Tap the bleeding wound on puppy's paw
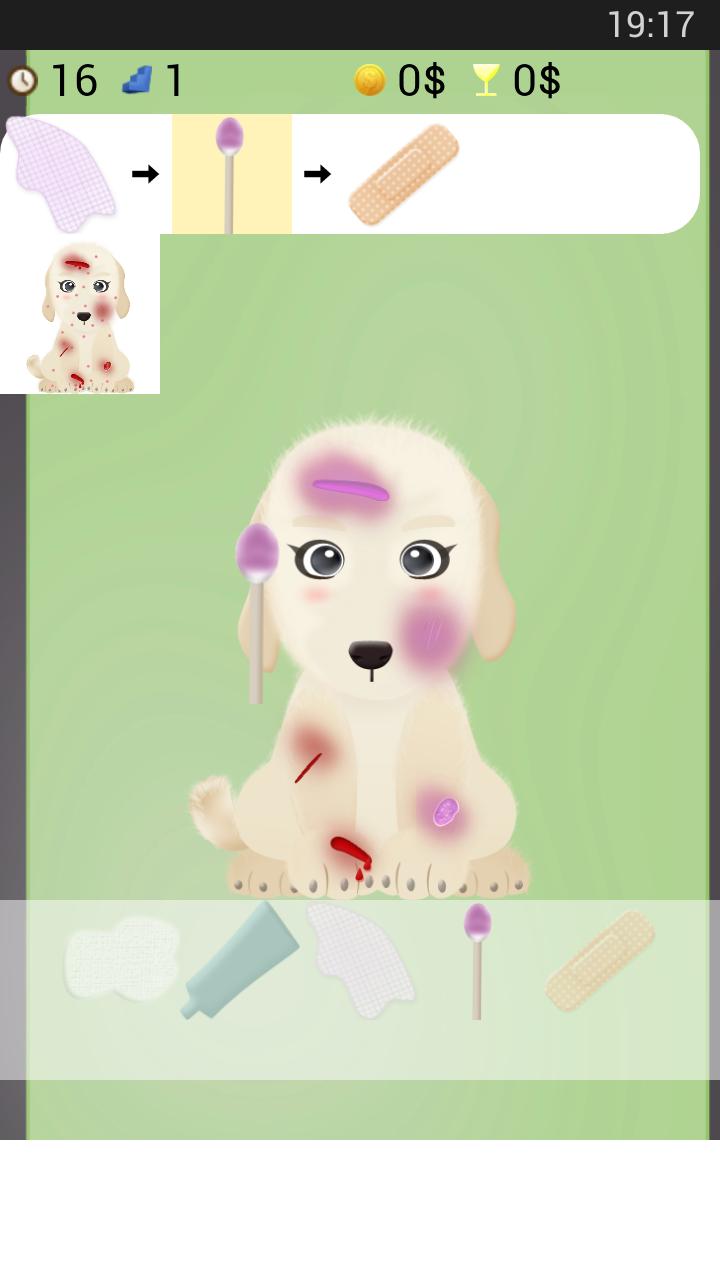Viewport: 720px width, 1280px height. pos(350,855)
